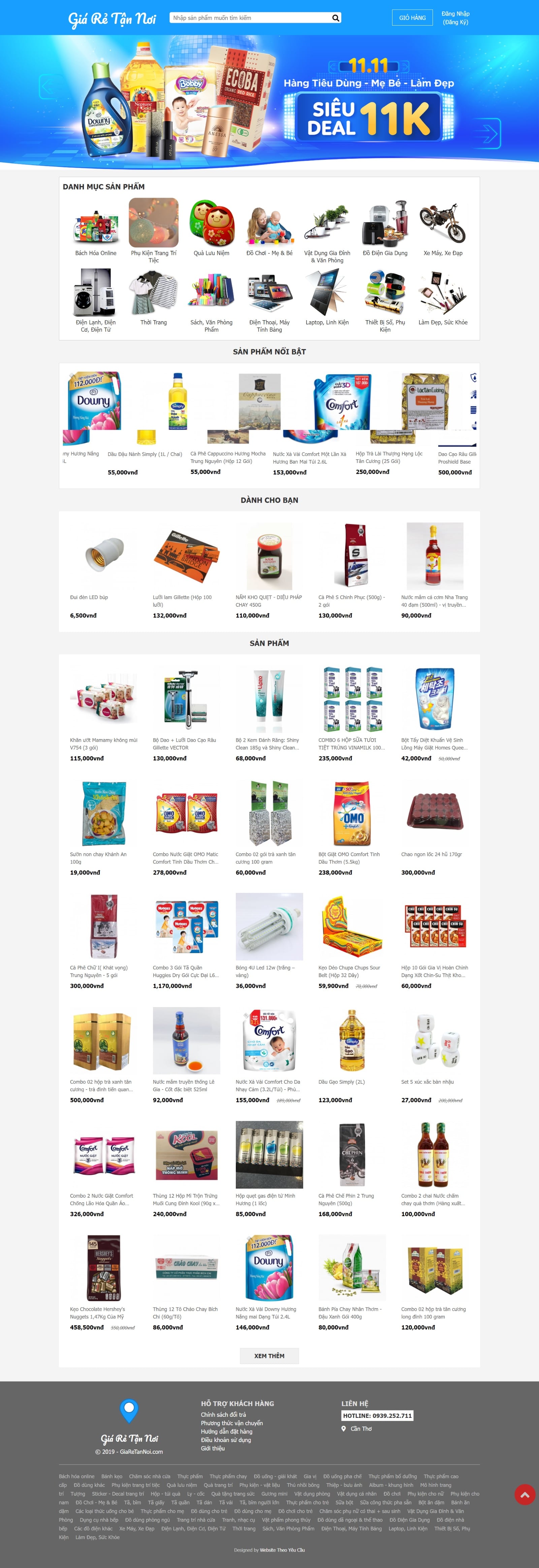View Dầu Đậu Nành Simply product
This screenshot has width=539, height=1568.
[145, 454]
